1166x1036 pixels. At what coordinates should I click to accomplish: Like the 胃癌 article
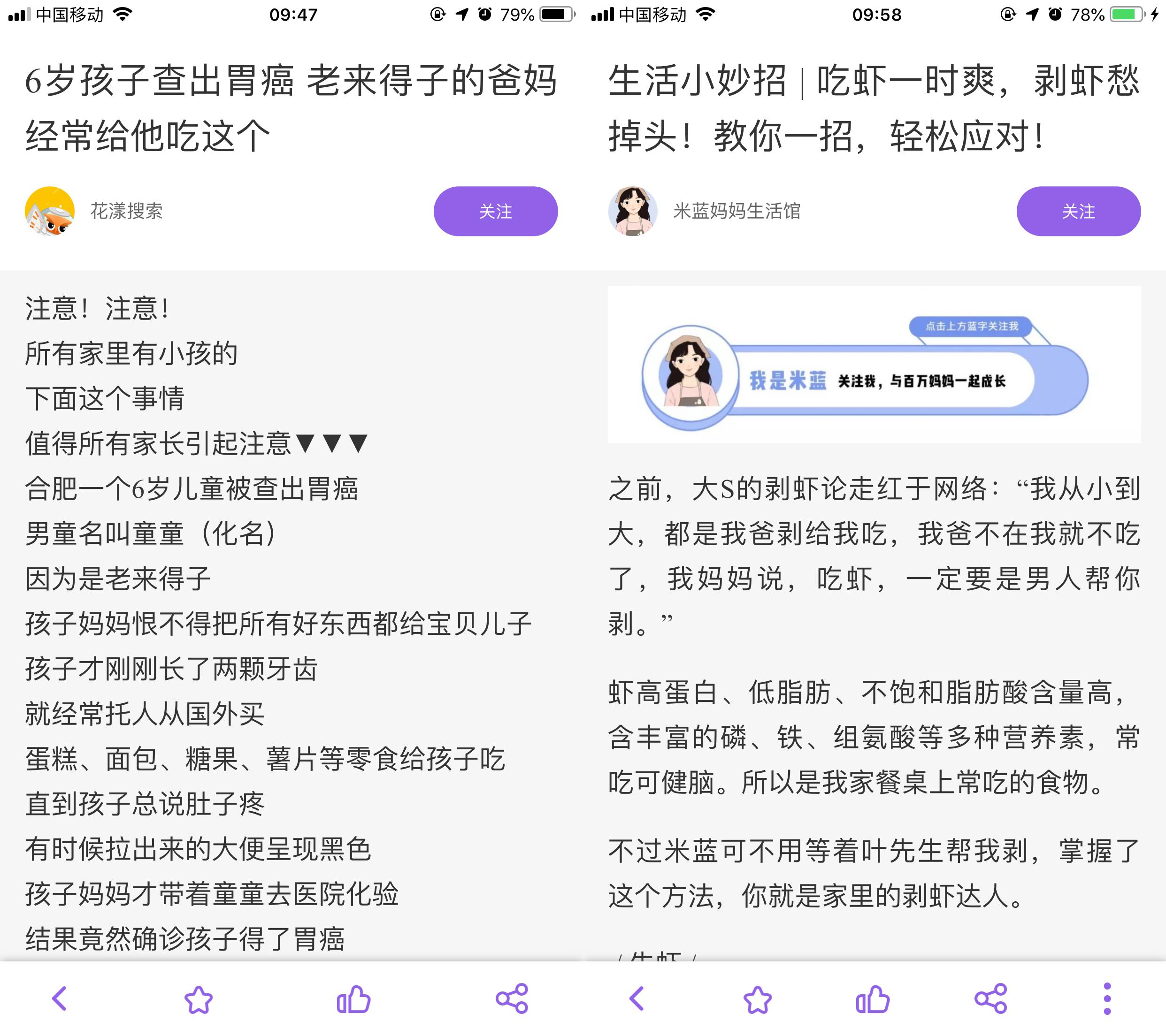tap(353, 999)
